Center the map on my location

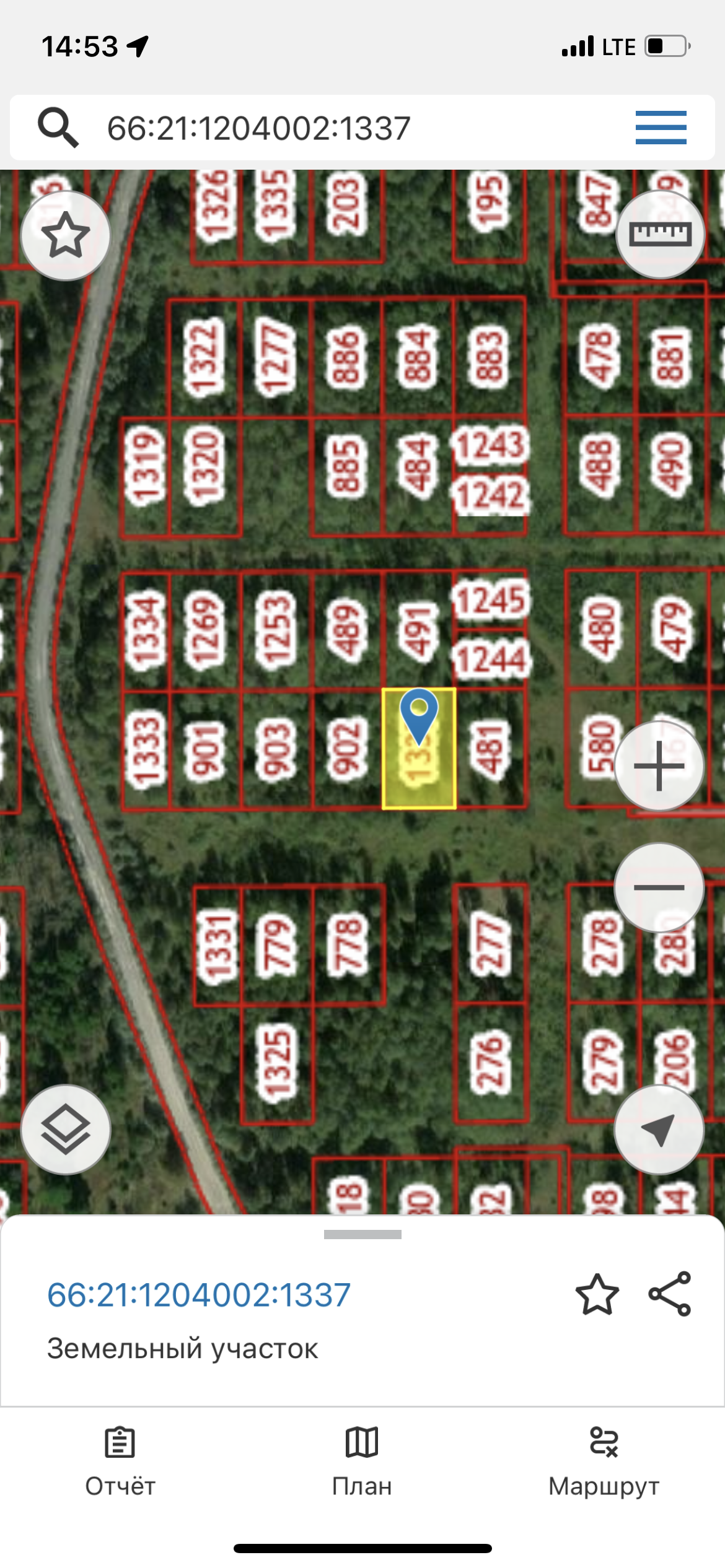point(659,1130)
